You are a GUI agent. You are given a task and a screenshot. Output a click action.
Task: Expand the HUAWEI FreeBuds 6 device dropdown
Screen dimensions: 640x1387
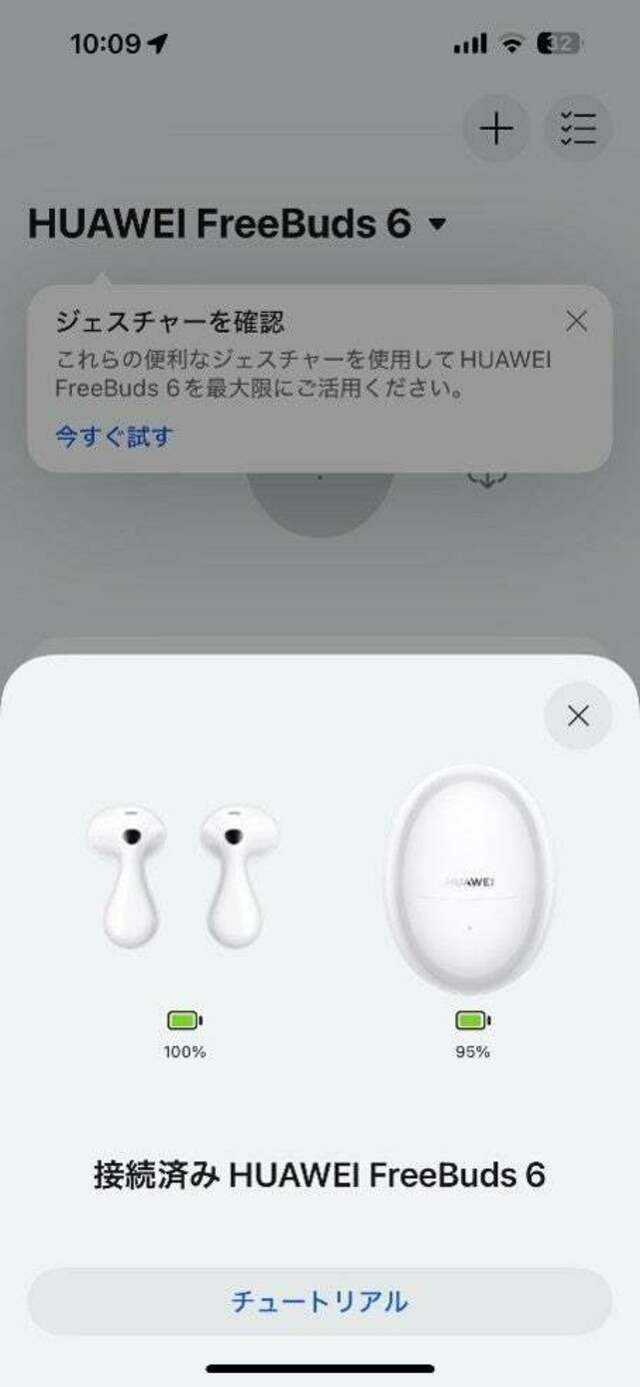tap(237, 224)
